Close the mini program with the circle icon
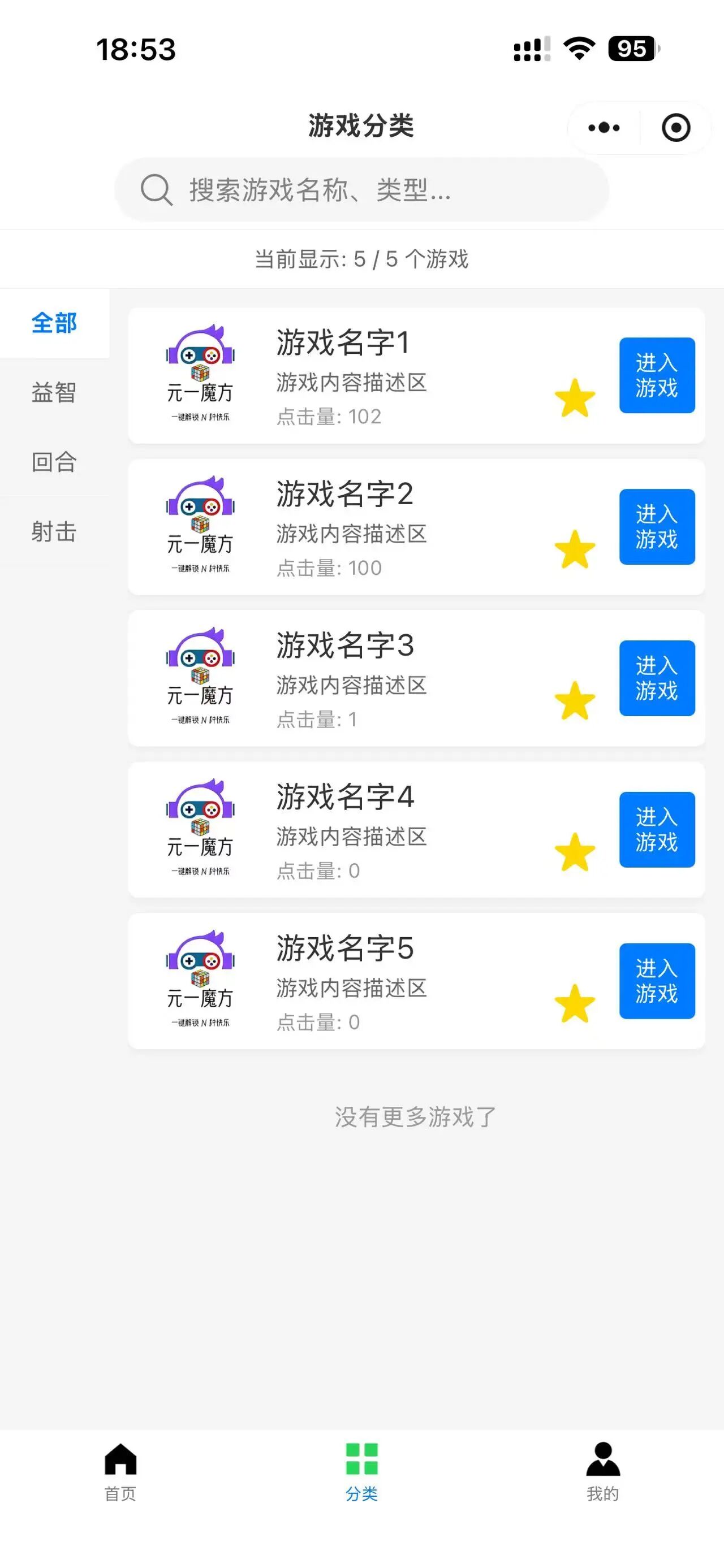 point(675,128)
